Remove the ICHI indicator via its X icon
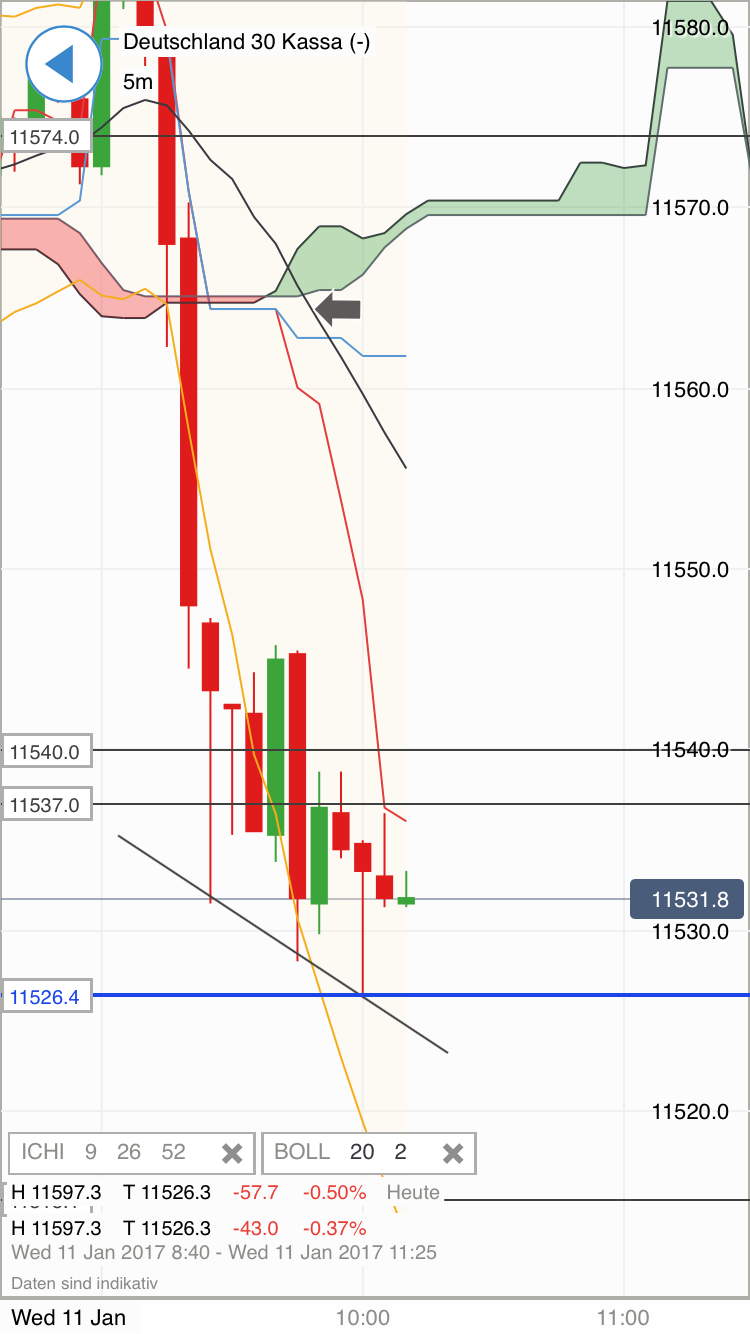 (x=233, y=1152)
